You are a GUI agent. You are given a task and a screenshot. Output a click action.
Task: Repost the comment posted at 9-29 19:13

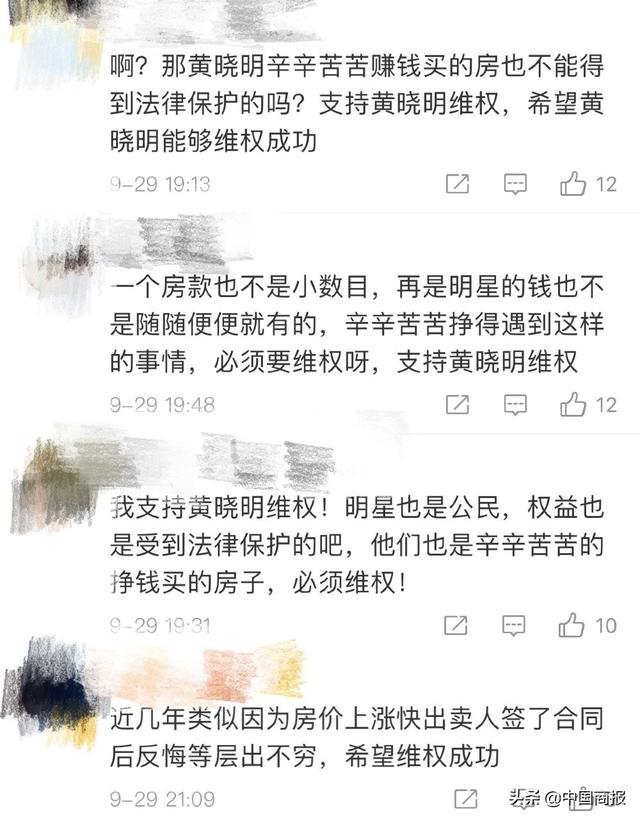(457, 184)
